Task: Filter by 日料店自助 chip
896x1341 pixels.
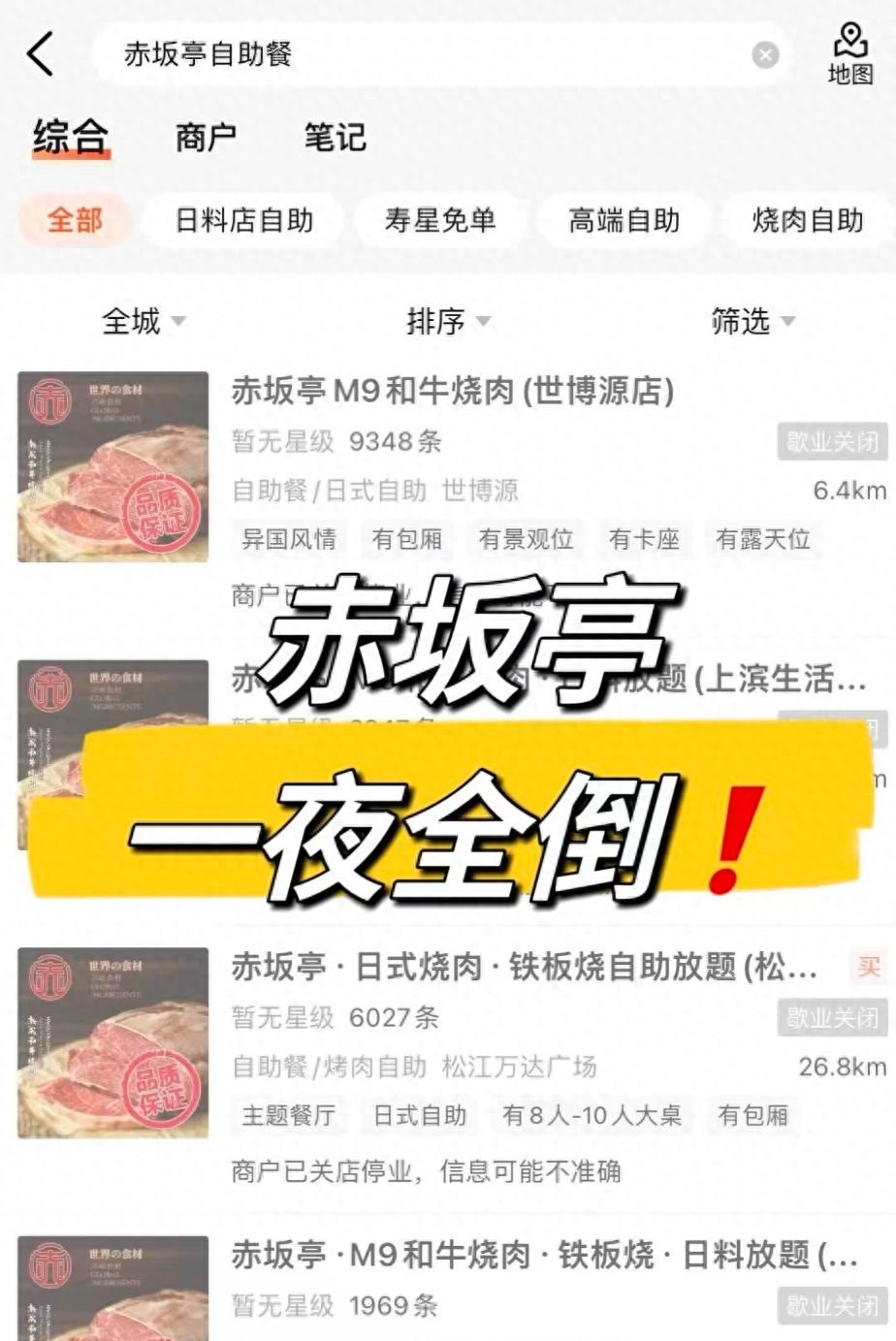Action: point(243,221)
